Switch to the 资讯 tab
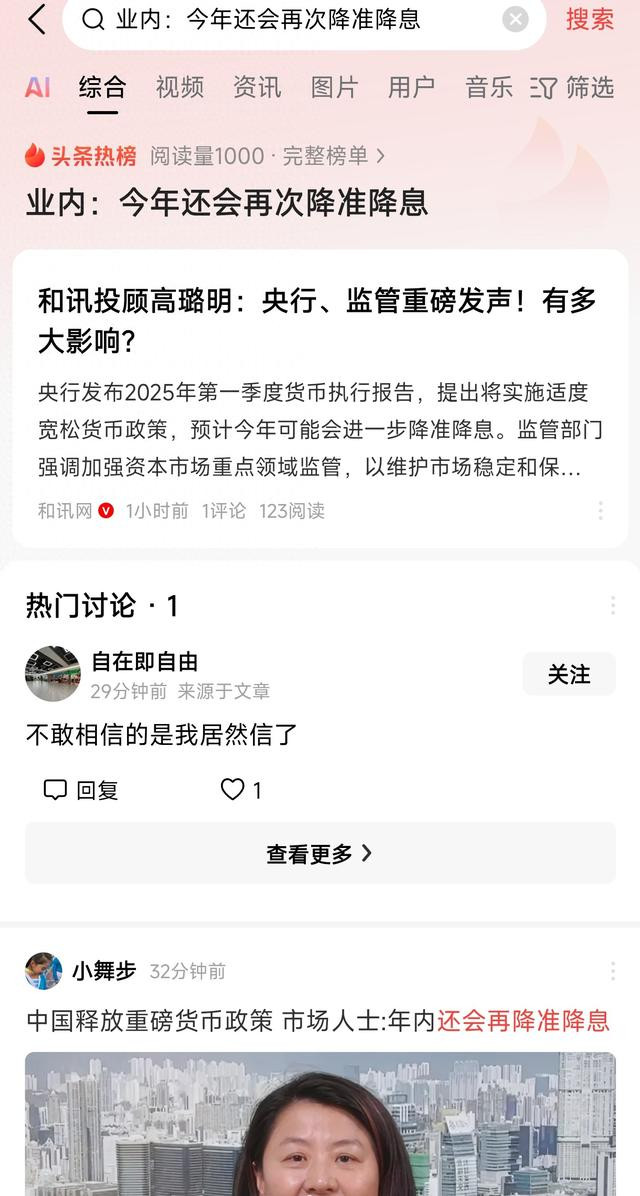 [257, 87]
